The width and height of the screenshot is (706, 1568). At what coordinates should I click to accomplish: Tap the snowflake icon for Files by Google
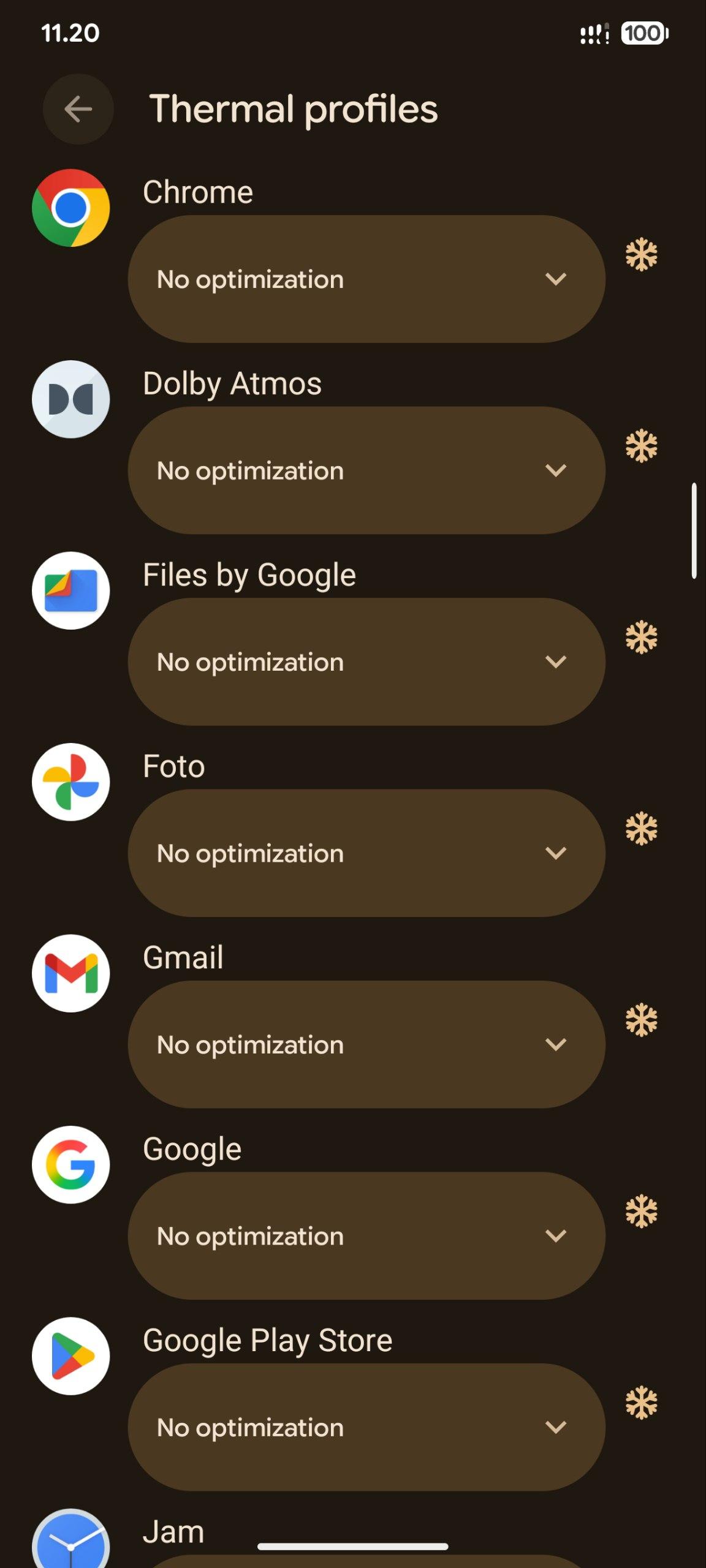pyautogui.click(x=641, y=638)
